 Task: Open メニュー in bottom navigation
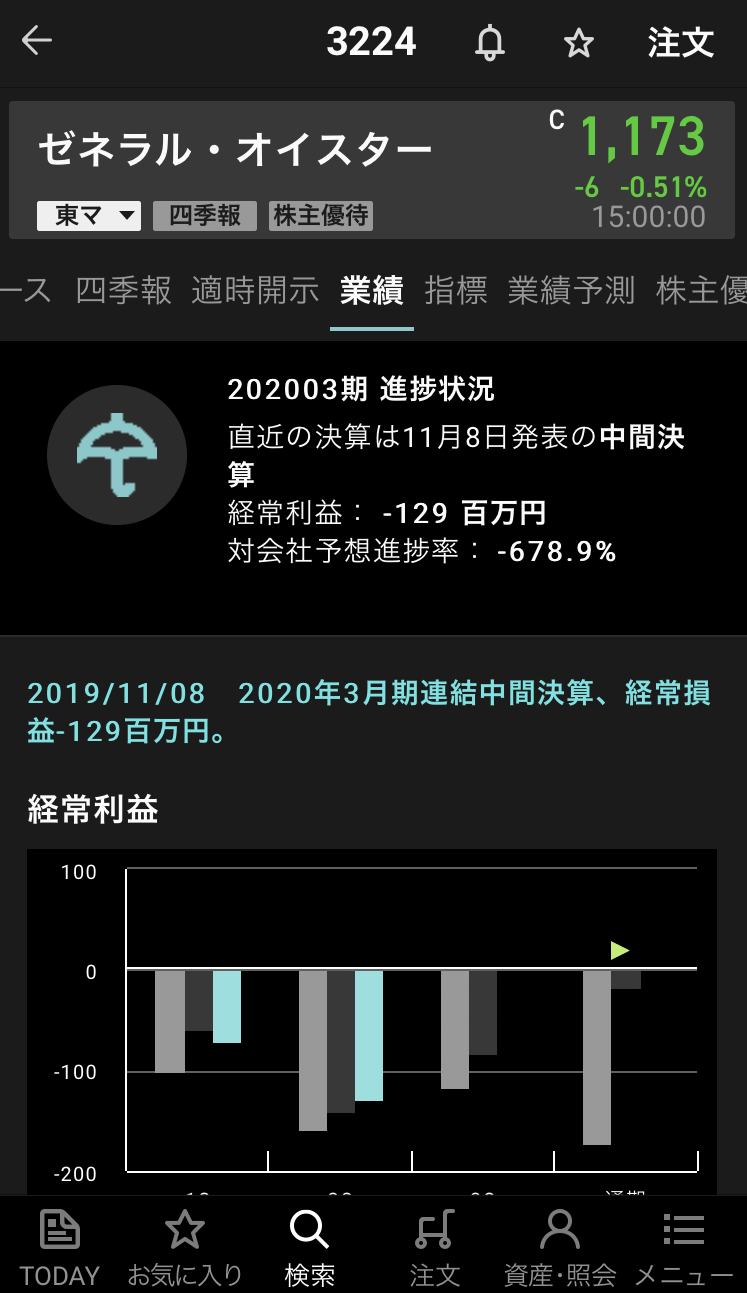(684, 1245)
